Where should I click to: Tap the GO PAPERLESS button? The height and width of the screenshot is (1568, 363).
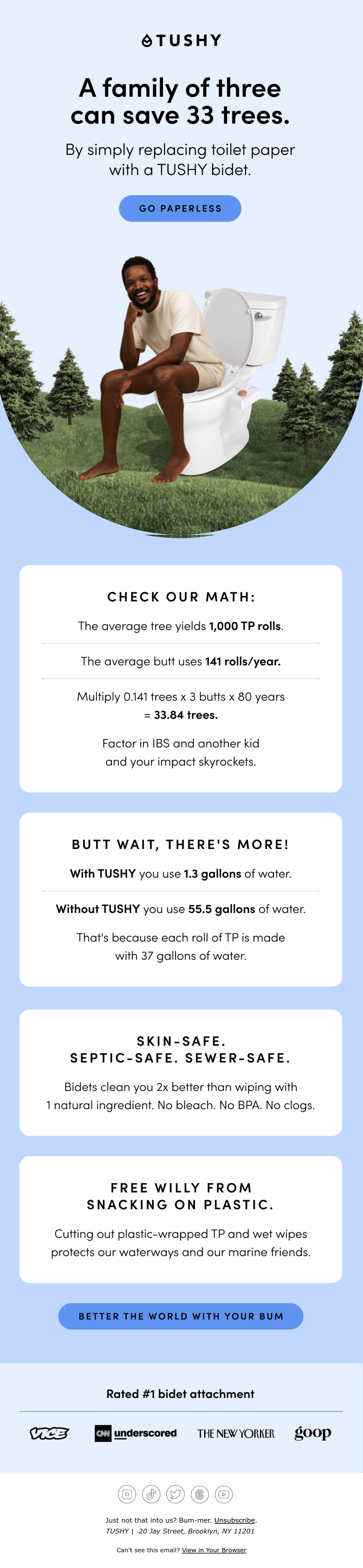[180, 208]
